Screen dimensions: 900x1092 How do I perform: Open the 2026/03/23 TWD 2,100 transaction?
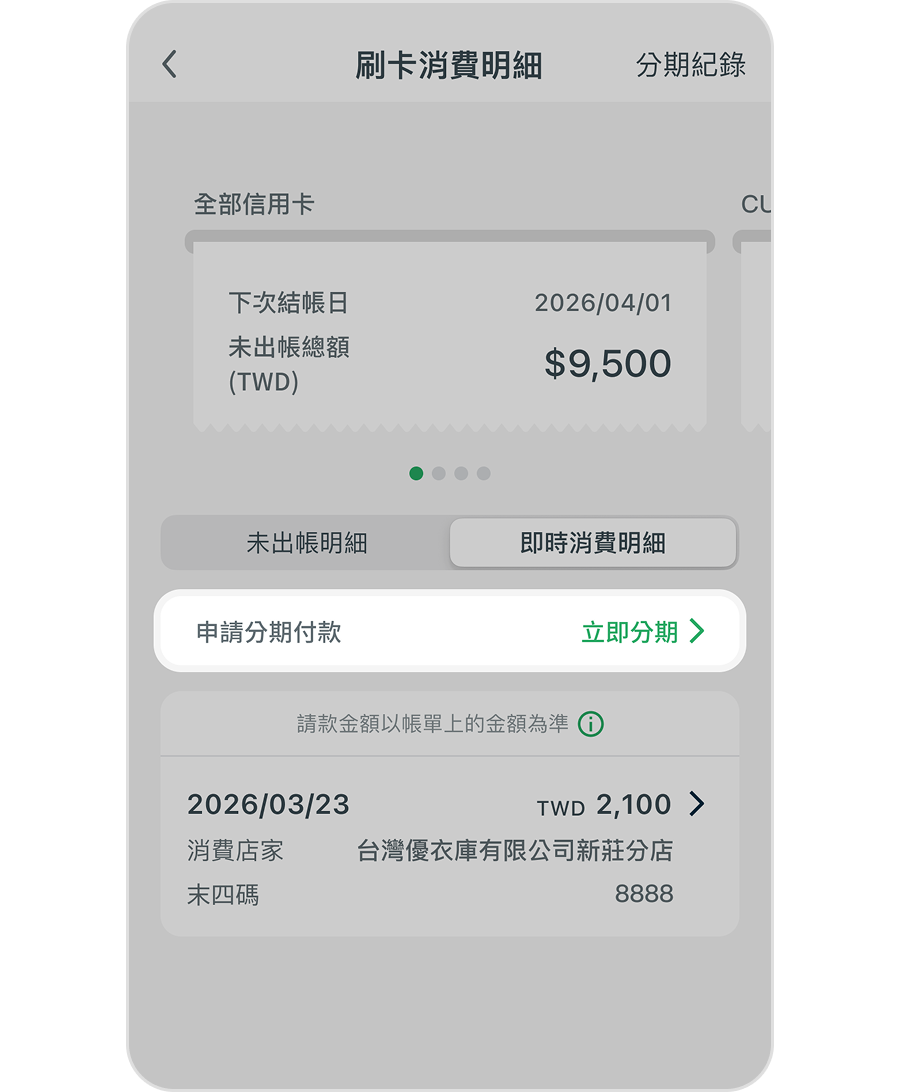point(449,847)
